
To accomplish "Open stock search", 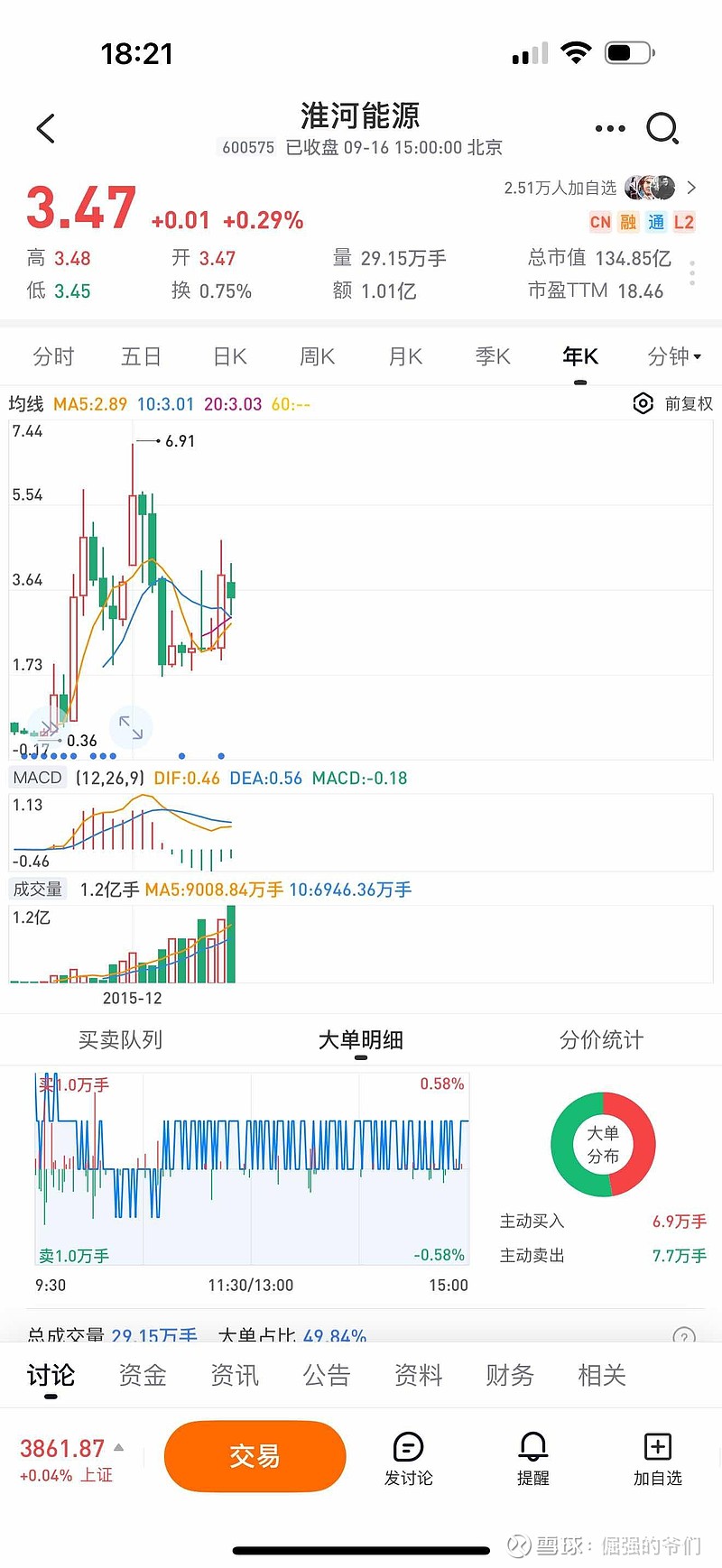I will click(662, 129).
